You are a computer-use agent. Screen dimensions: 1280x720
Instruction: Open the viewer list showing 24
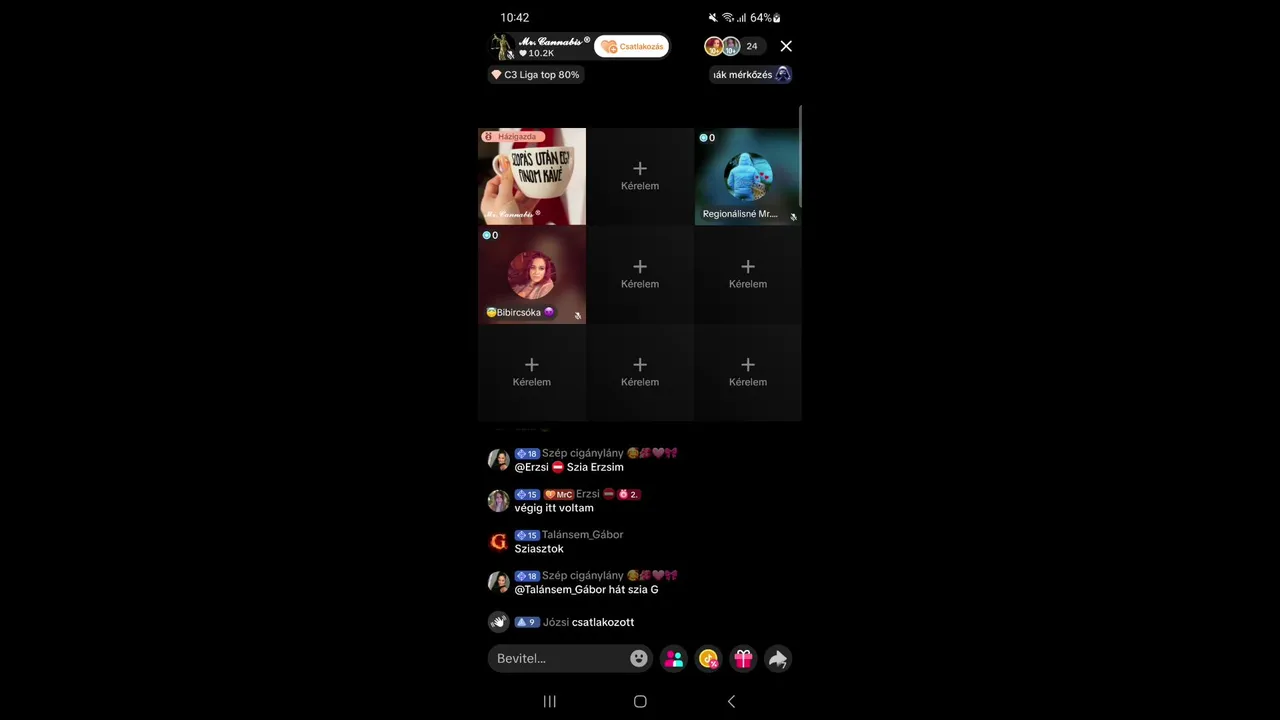click(x=751, y=46)
